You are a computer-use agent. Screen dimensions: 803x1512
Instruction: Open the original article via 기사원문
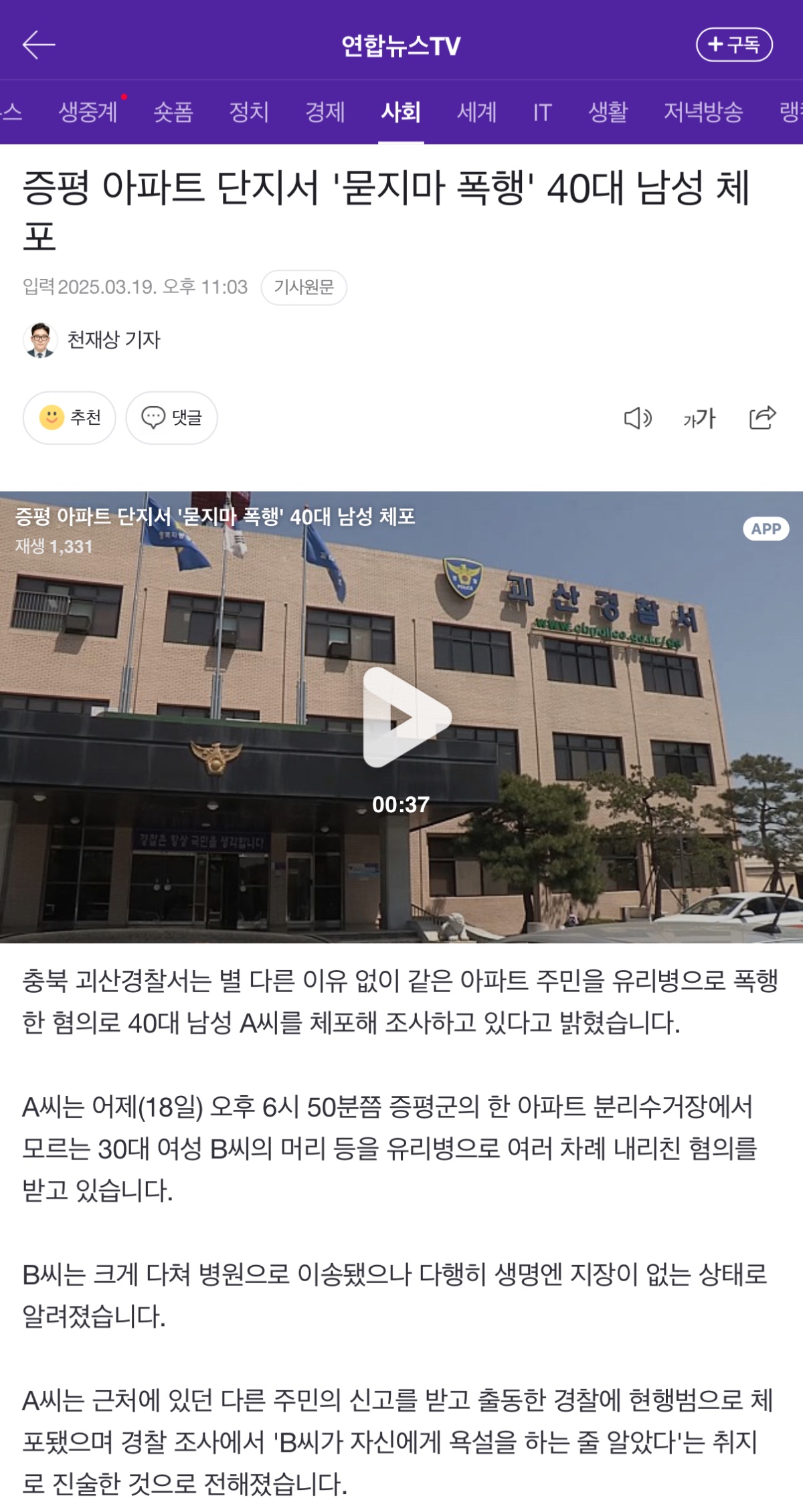(304, 288)
